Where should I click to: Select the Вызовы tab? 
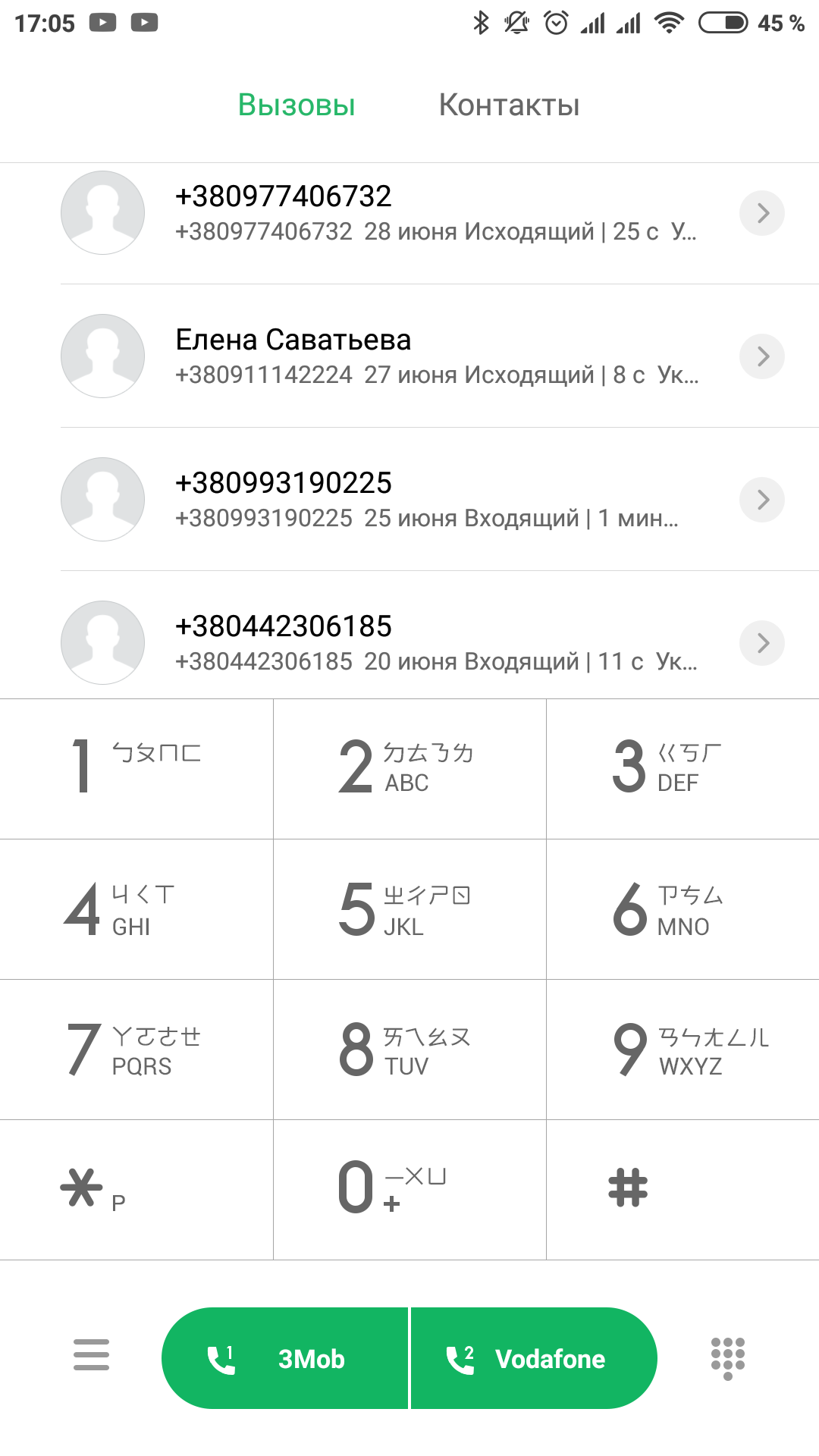[297, 105]
